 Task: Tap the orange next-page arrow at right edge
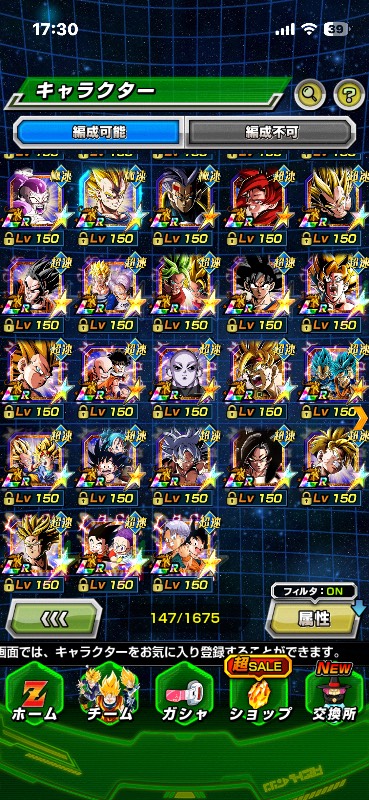(362, 417)
